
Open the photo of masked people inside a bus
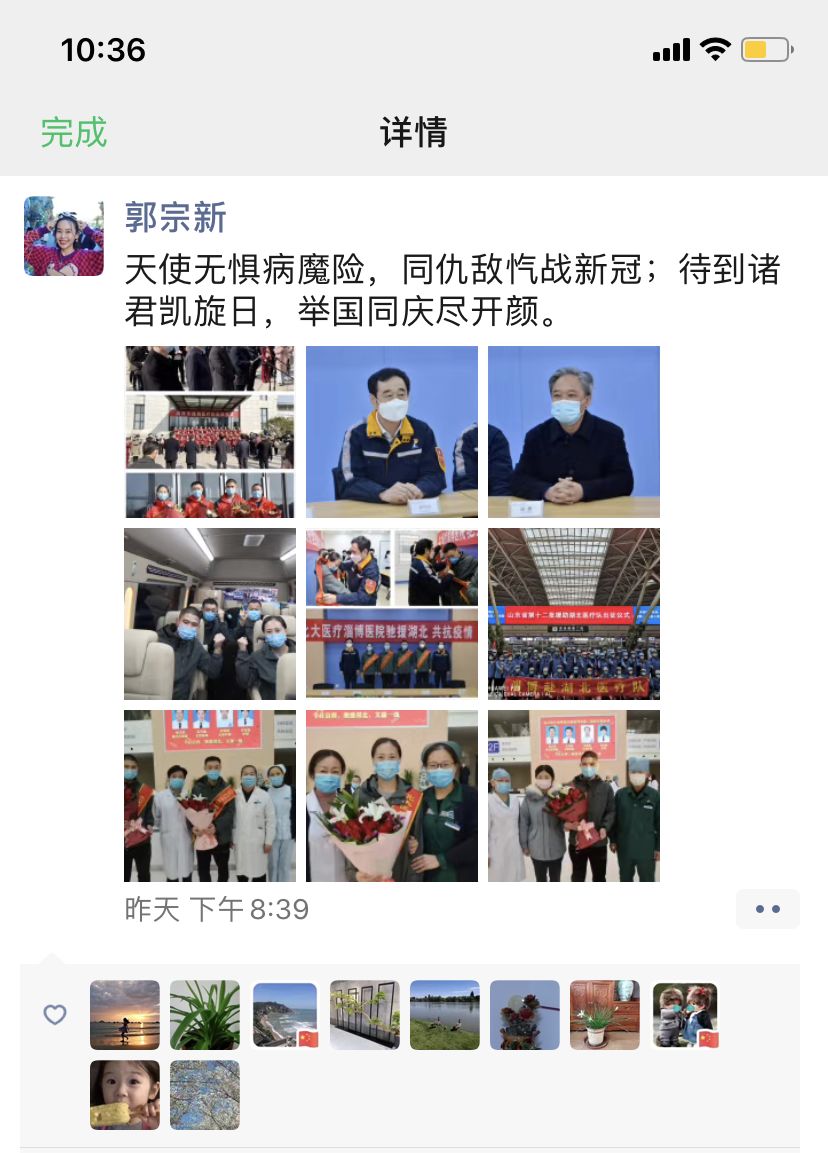tap(210, 614)
